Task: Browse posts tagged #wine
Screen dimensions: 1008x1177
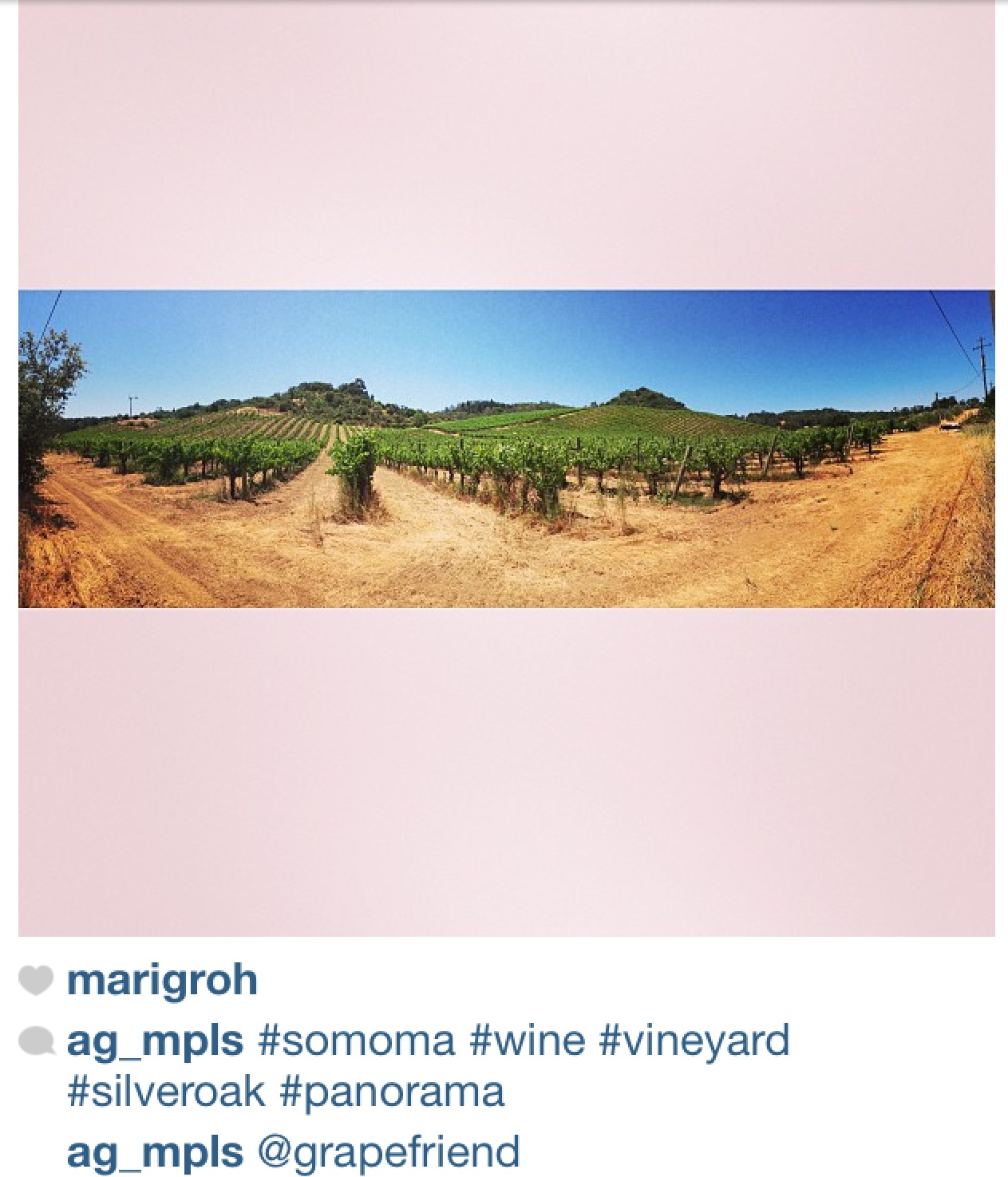Action: [527, 1041]
